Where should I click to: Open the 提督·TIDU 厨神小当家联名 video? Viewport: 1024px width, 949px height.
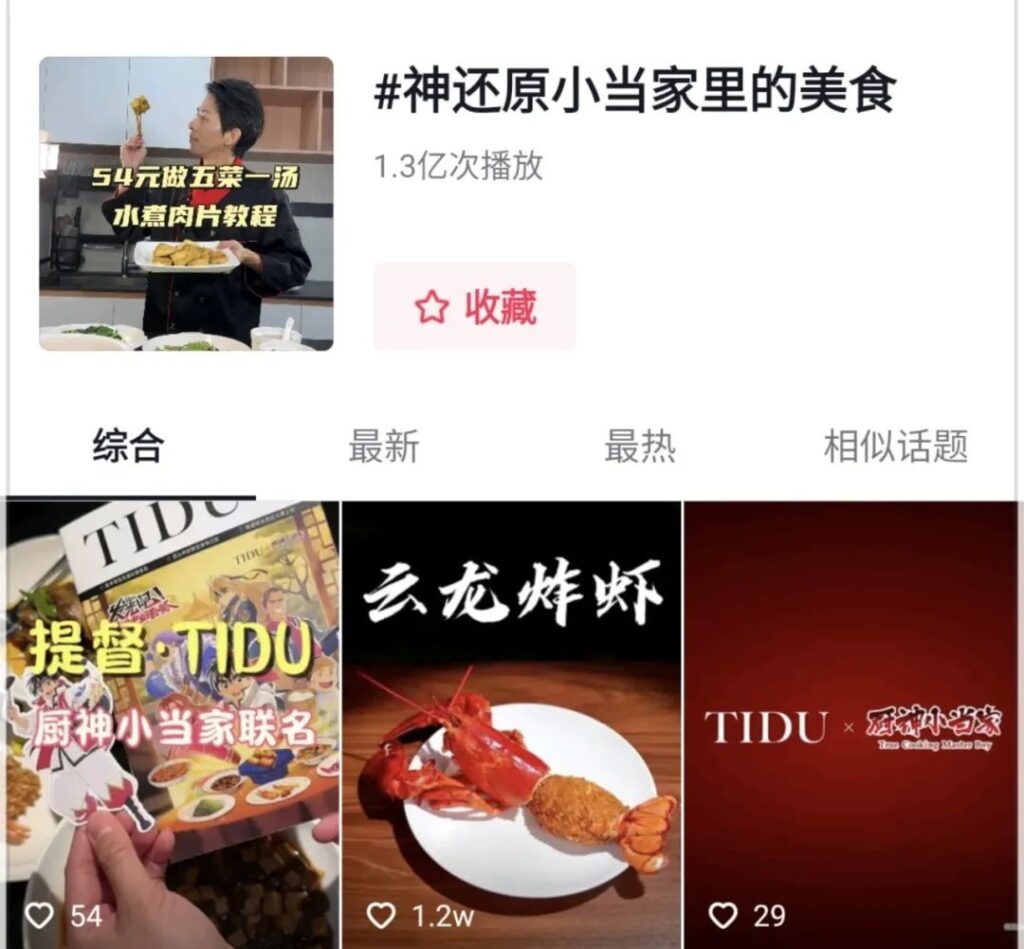172,720
